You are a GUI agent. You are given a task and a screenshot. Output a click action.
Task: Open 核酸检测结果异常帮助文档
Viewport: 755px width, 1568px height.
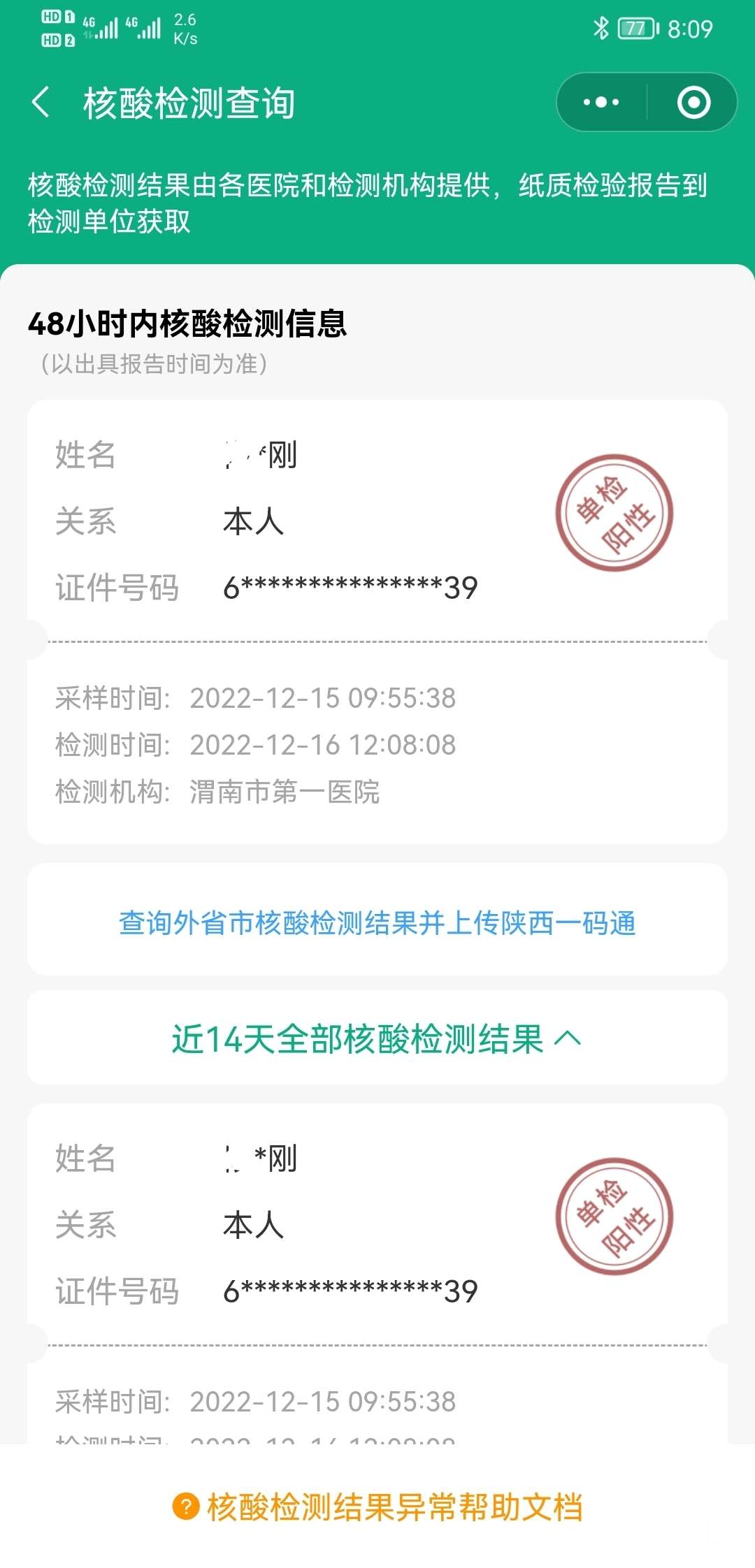[x=377, y=1507]
